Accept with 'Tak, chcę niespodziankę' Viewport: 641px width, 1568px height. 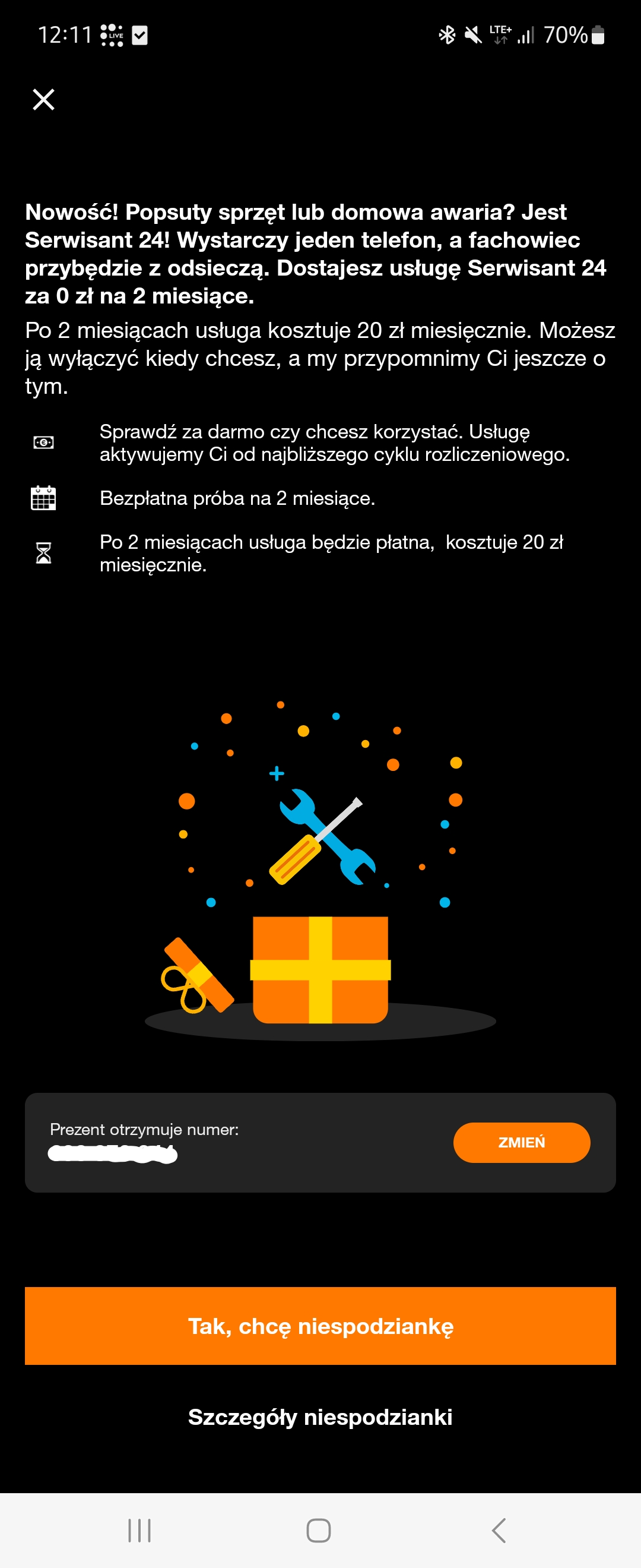(320, 1325)
